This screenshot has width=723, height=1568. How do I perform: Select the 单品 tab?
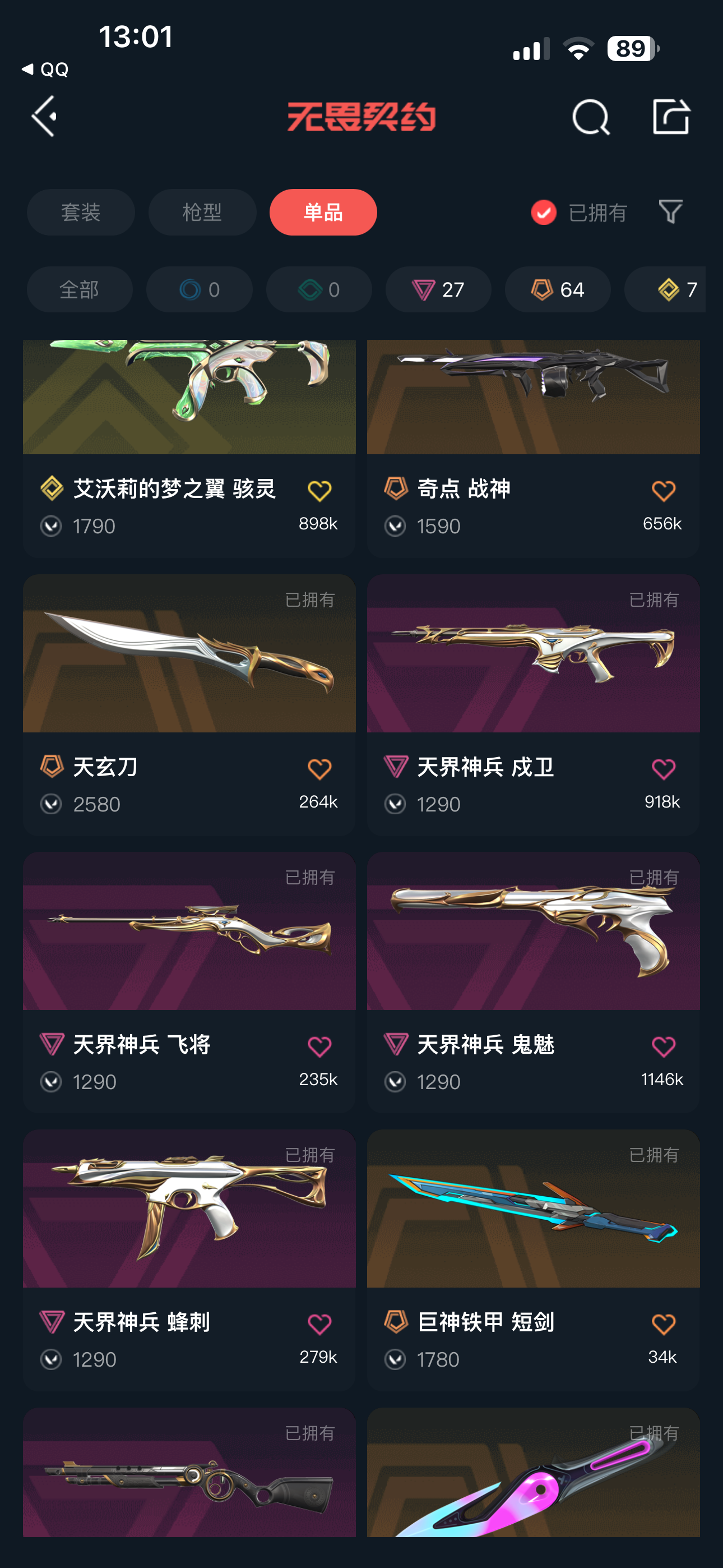point(323,213)
